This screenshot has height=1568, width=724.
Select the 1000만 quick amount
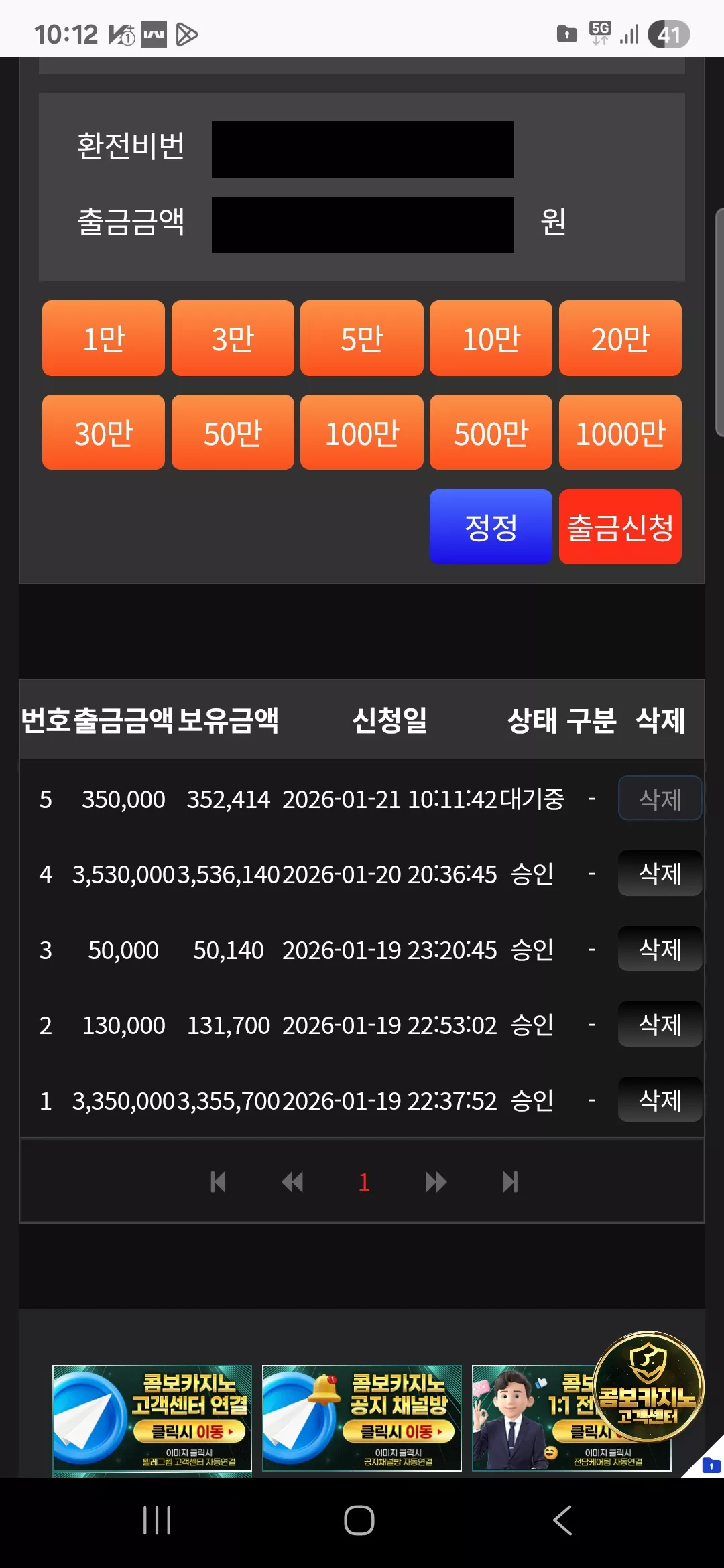(x=620, y=433)
